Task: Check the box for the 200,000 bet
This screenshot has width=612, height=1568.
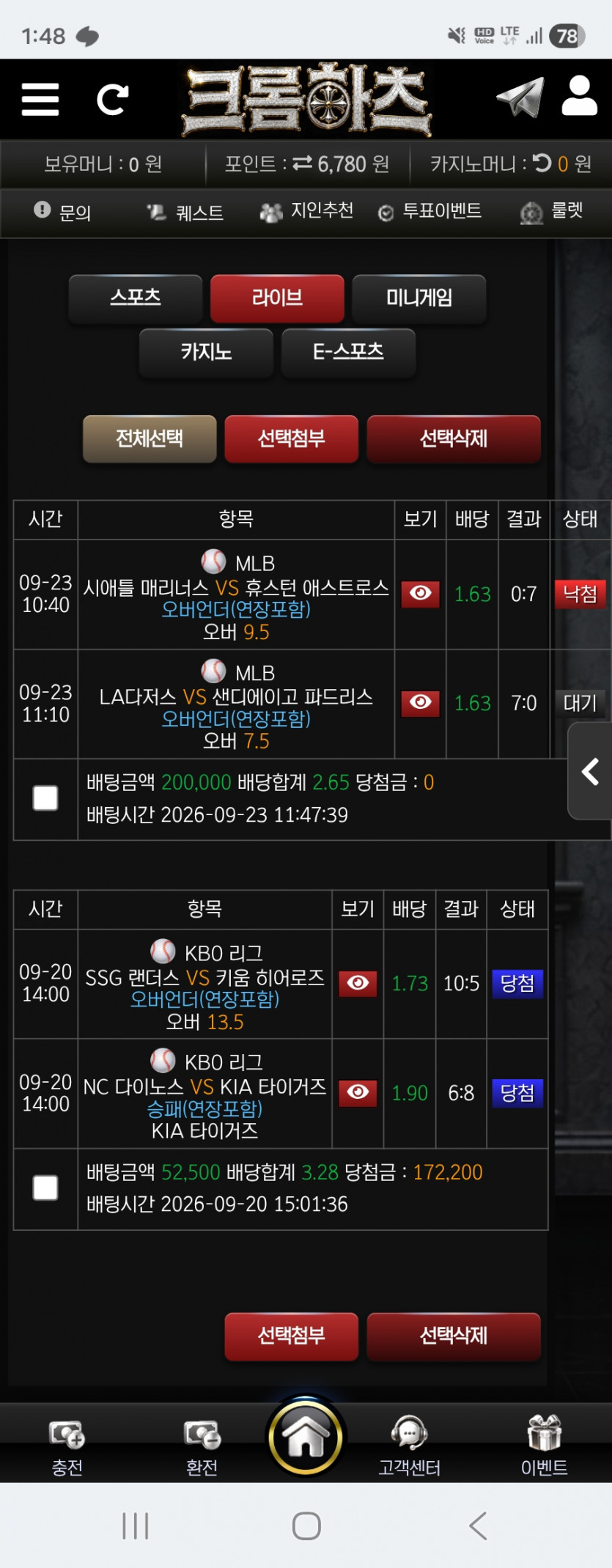Action: 45,798
